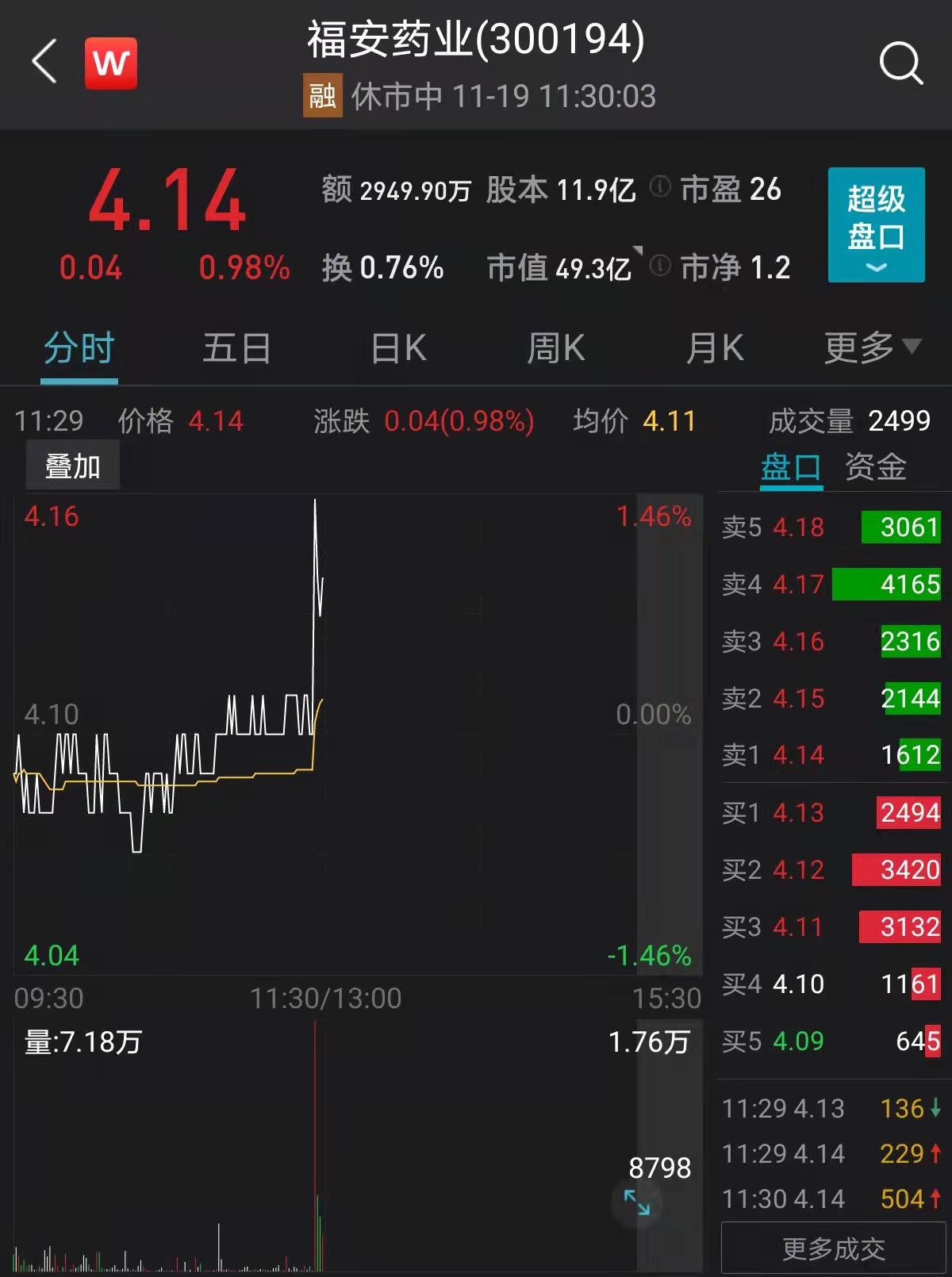This screenshot has height=1277, width=952.
Task: Switch to the 日K daily chart tab
Action: click(x=397, y=347)
